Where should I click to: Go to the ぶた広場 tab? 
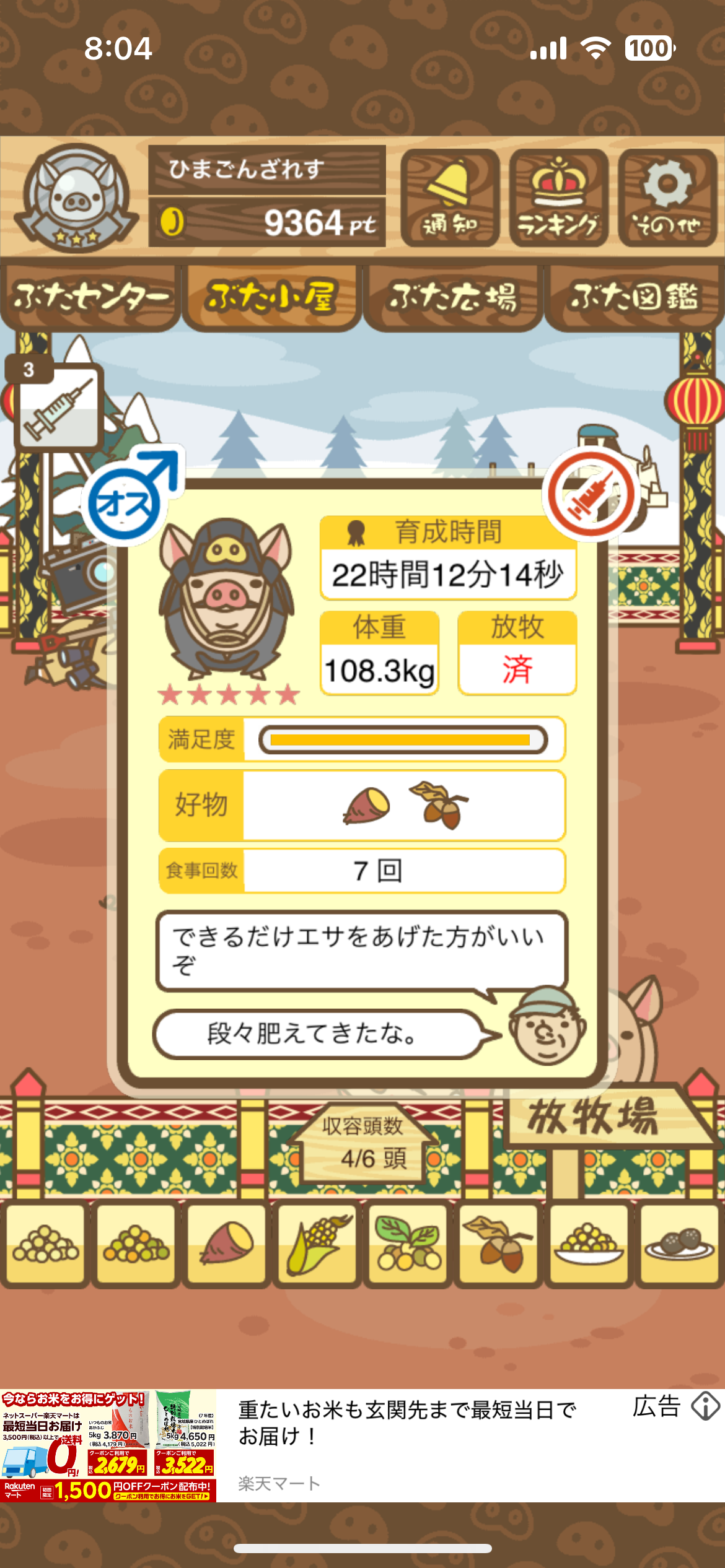453,297
